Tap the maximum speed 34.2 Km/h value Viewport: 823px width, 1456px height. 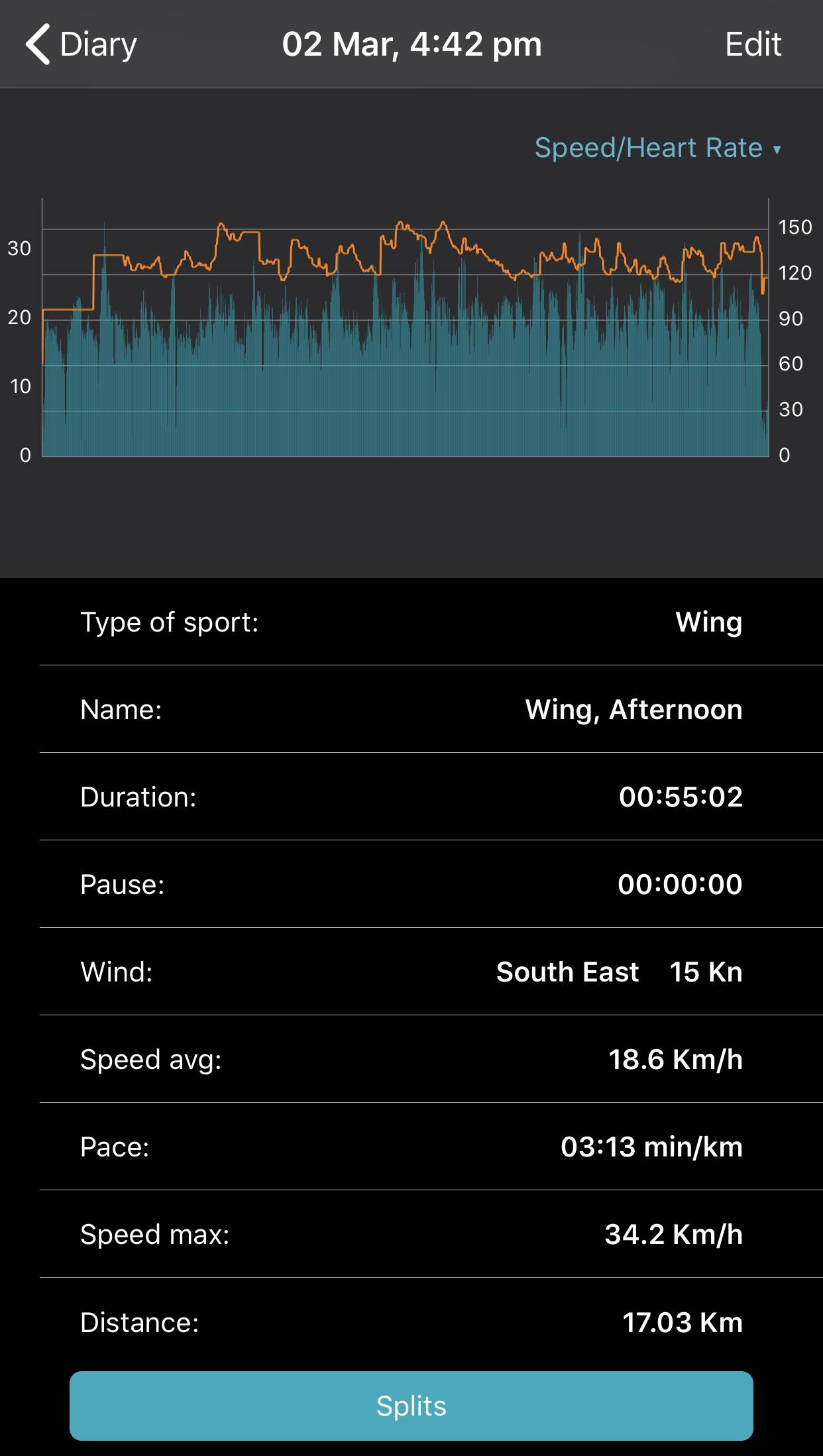(x=674, y=1234)
